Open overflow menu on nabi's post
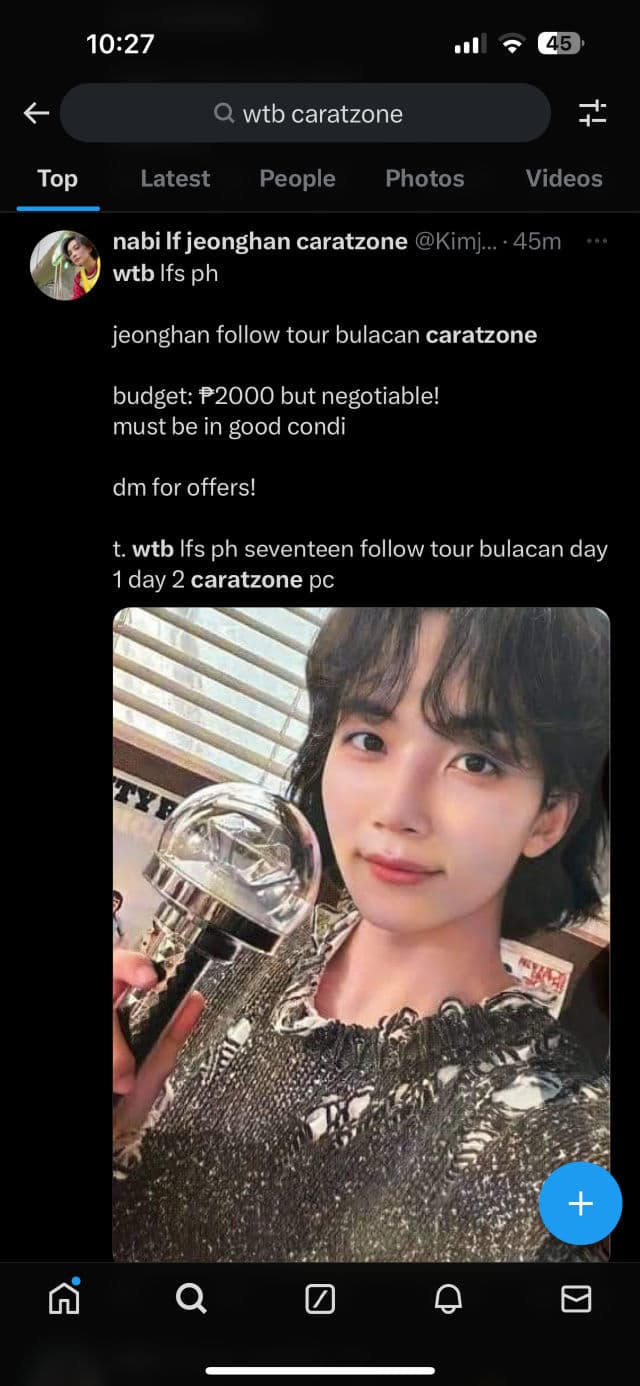This screenshot has width=640, height=1386. (597, 241)
